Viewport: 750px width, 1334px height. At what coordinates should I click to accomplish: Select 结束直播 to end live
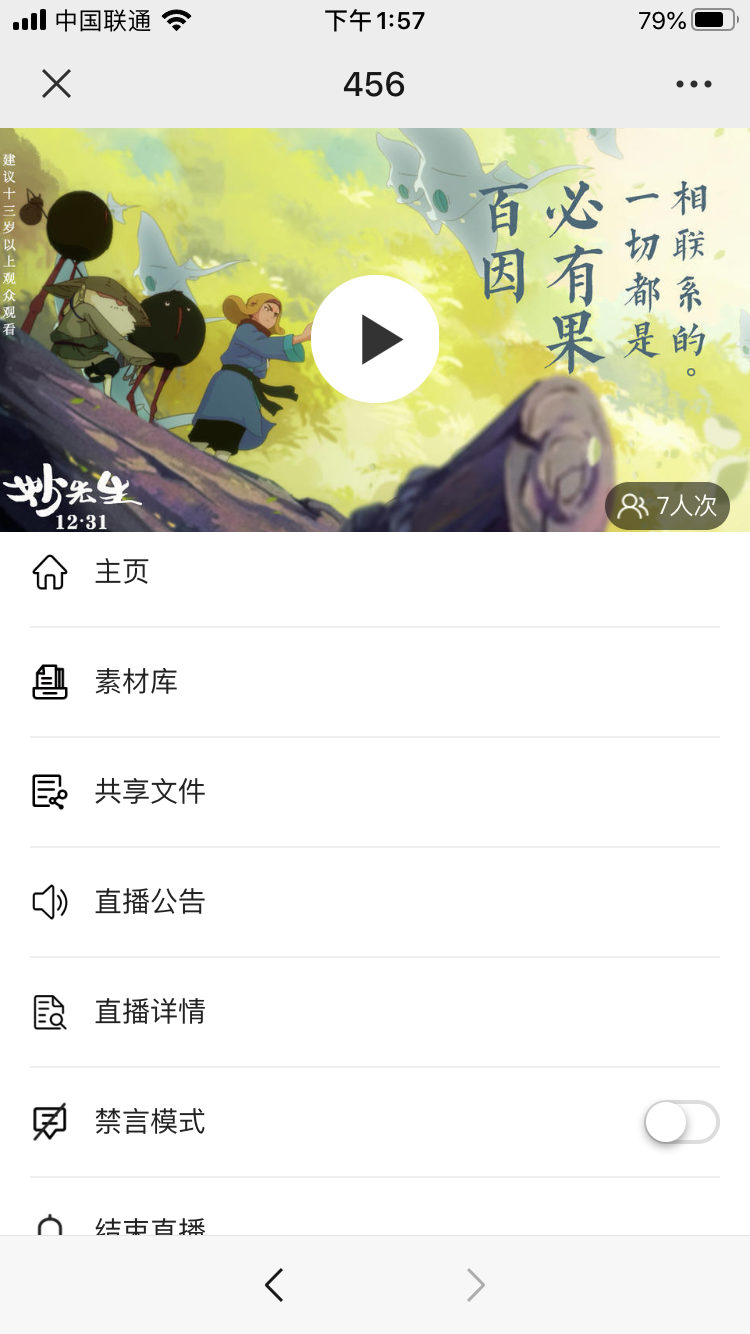click(x=149, y=1224)
